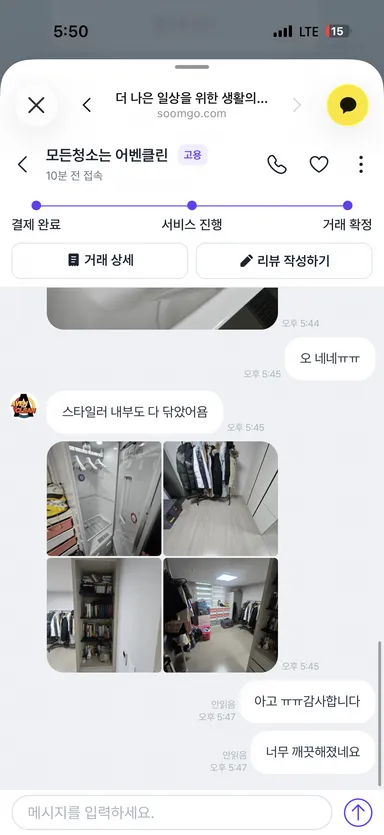View the dressing room photo with ceiling light
This screenshot has height=835, width=384.
(220, 615)
